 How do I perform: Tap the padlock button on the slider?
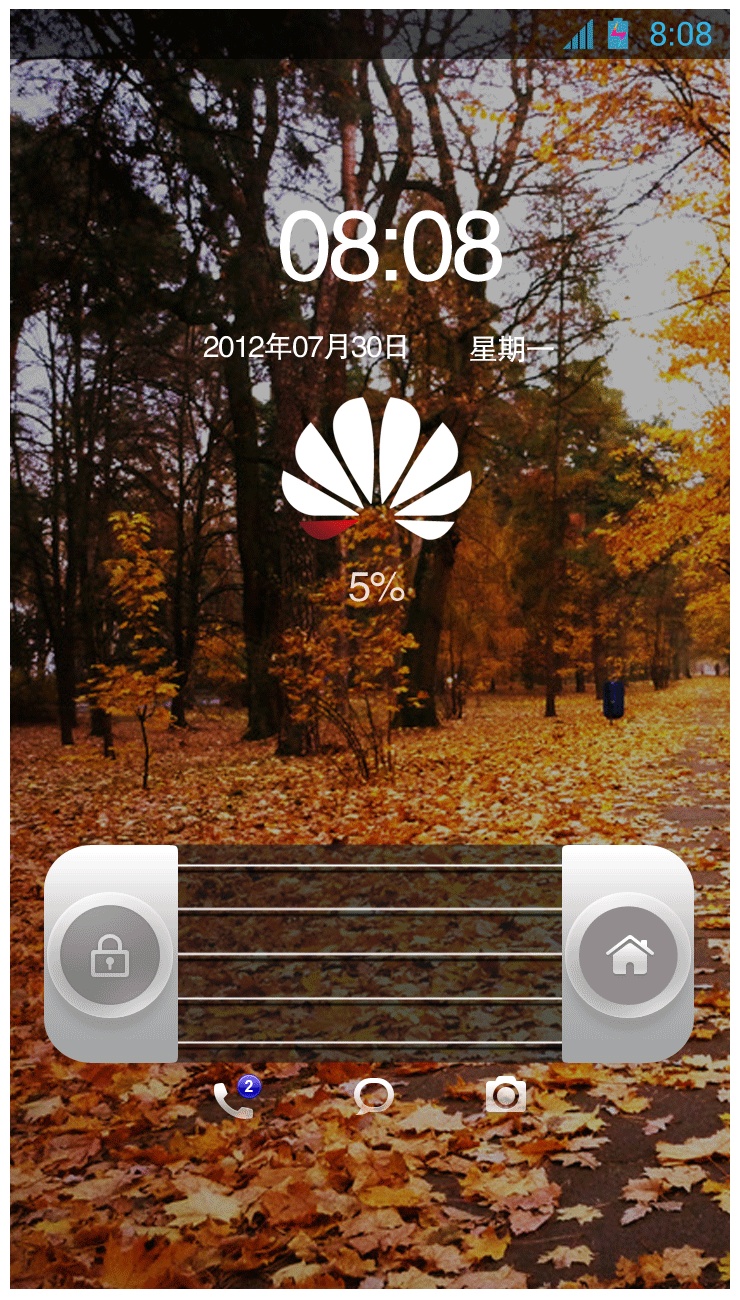point(110,955)
